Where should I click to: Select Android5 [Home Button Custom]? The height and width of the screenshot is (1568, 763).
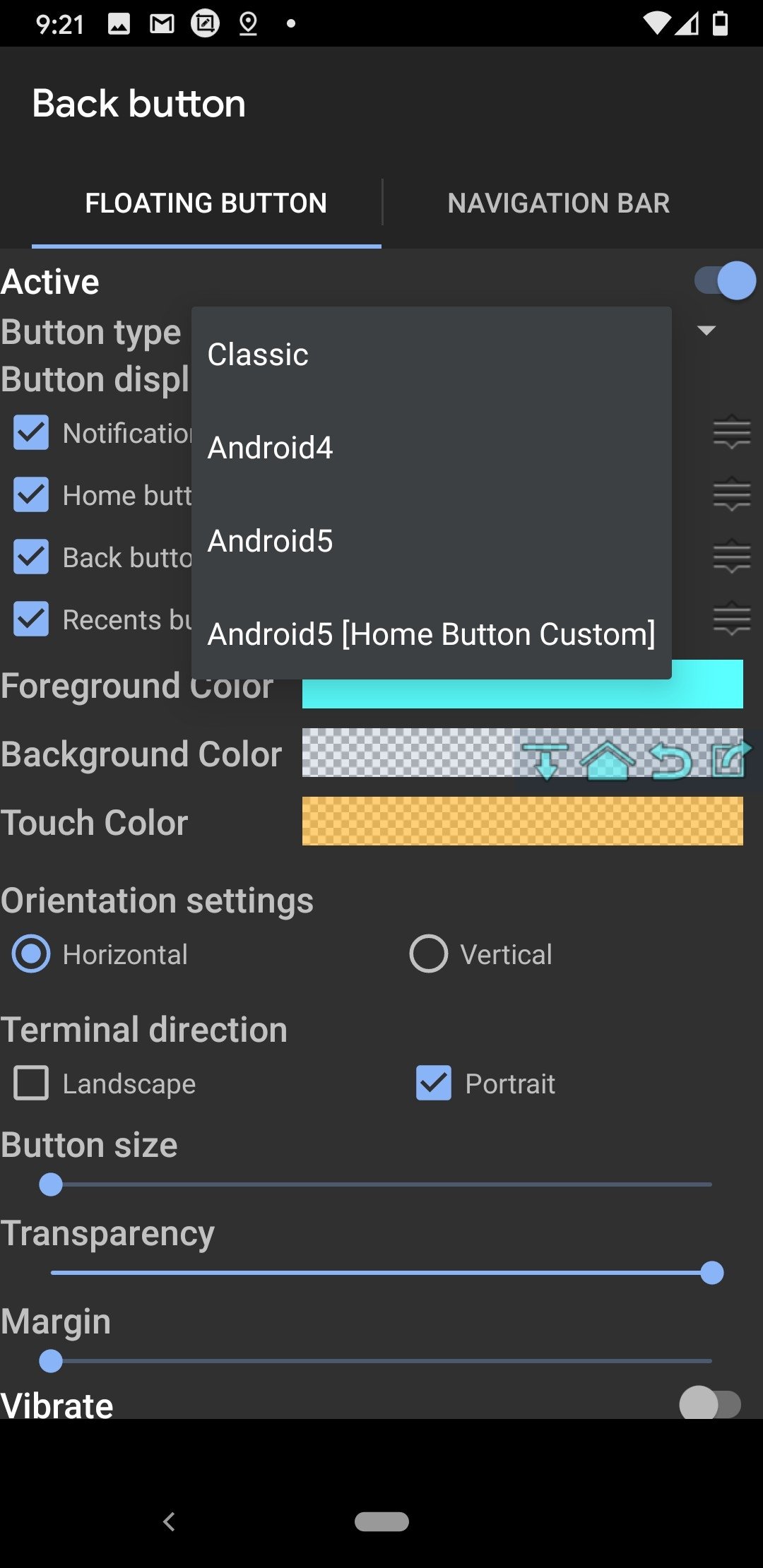click(x=431, y=634)
